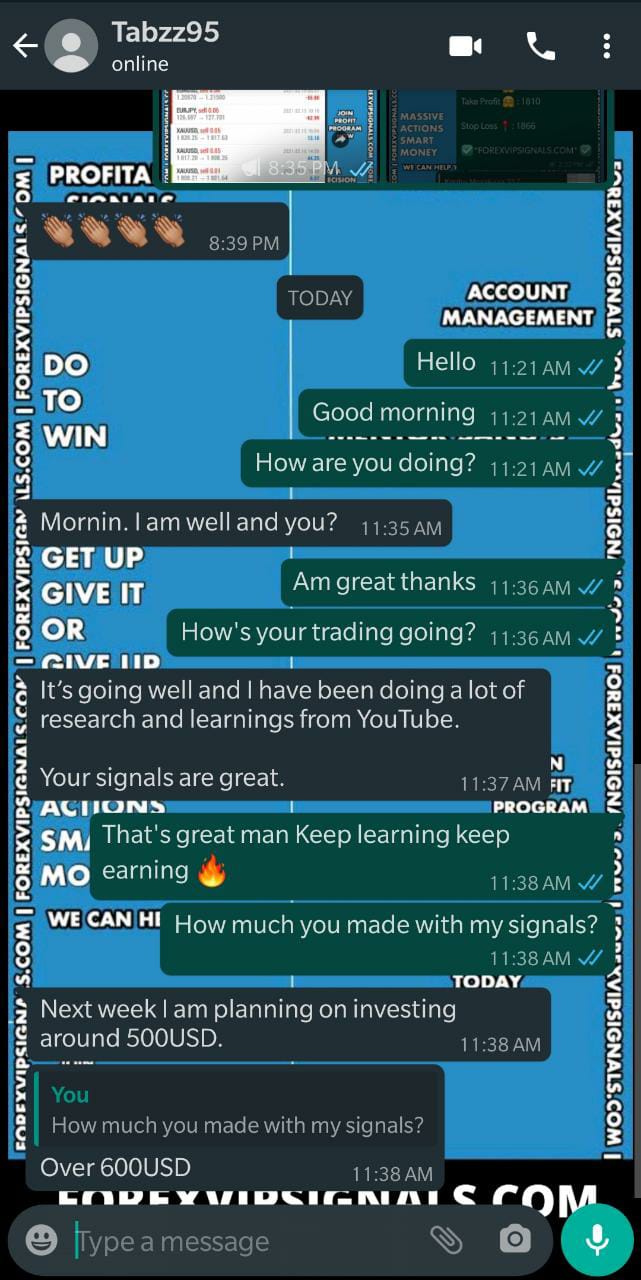This screenshot has width=641, height=1280.
Task: Jump to quoted message in the 'Over 600USD' reply
Action: click(x=237, y=1110)
